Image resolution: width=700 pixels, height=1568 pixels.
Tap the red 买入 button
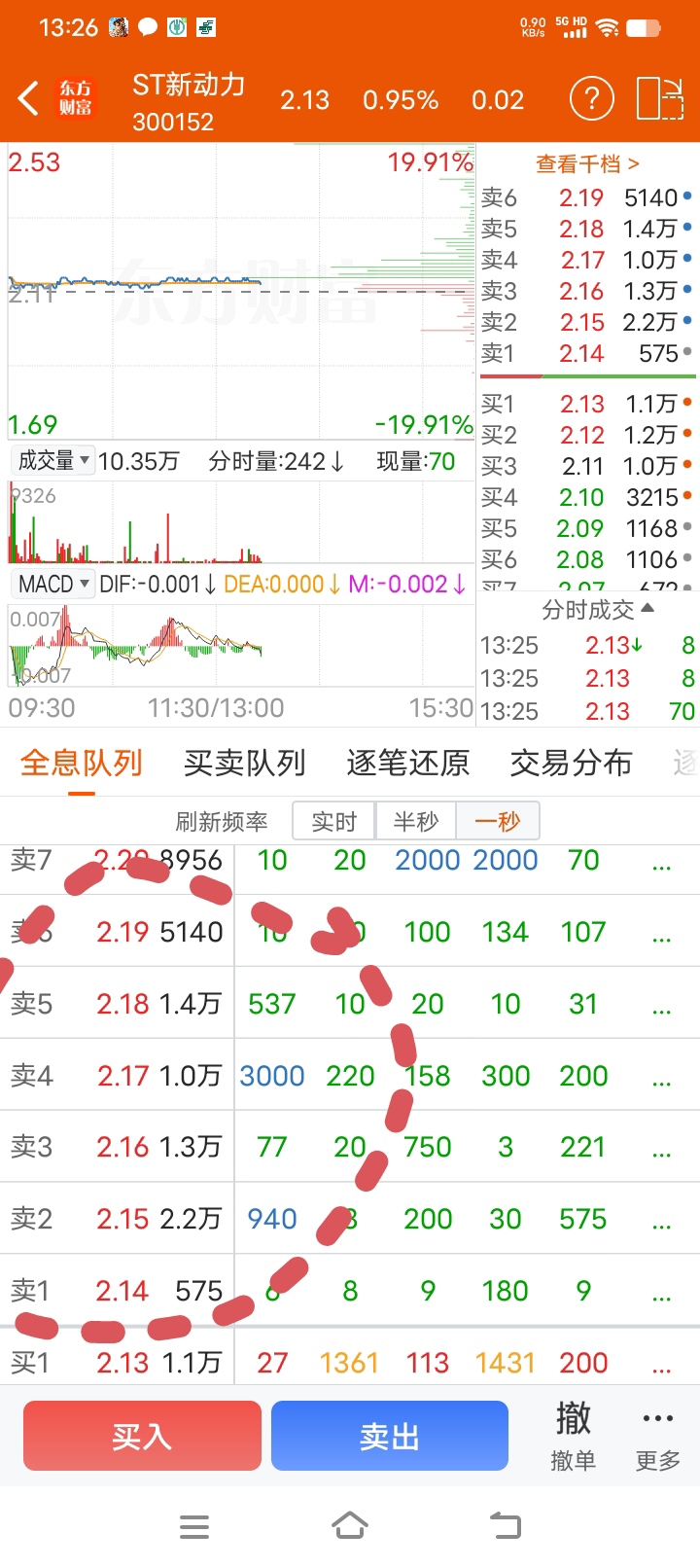click(x=142, y=1436)
